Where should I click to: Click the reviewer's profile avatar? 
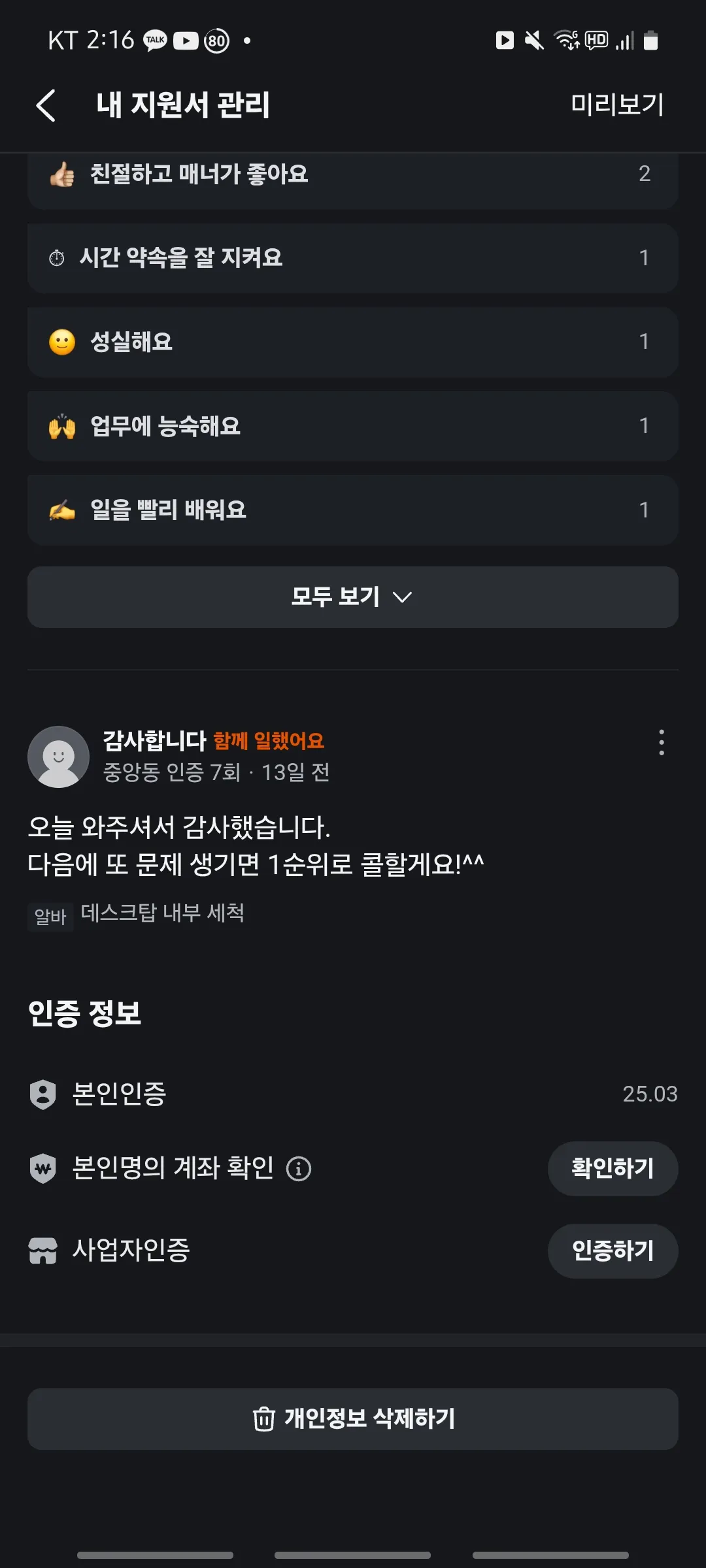tap(58, 756)
